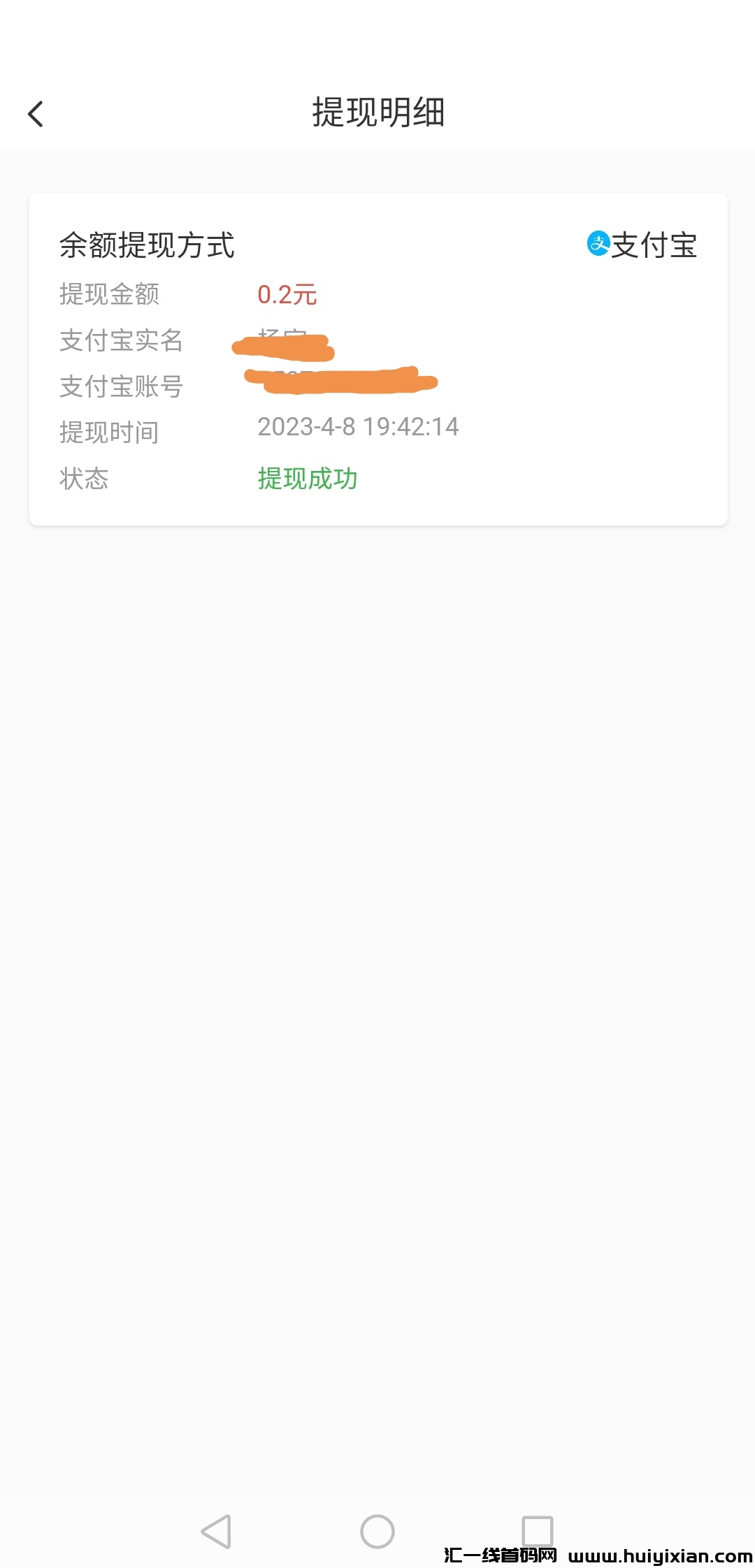This screenshot has width=755, height=1568.
Task: Open the 支付宝账号 detail row
Action: coord(121,387)
